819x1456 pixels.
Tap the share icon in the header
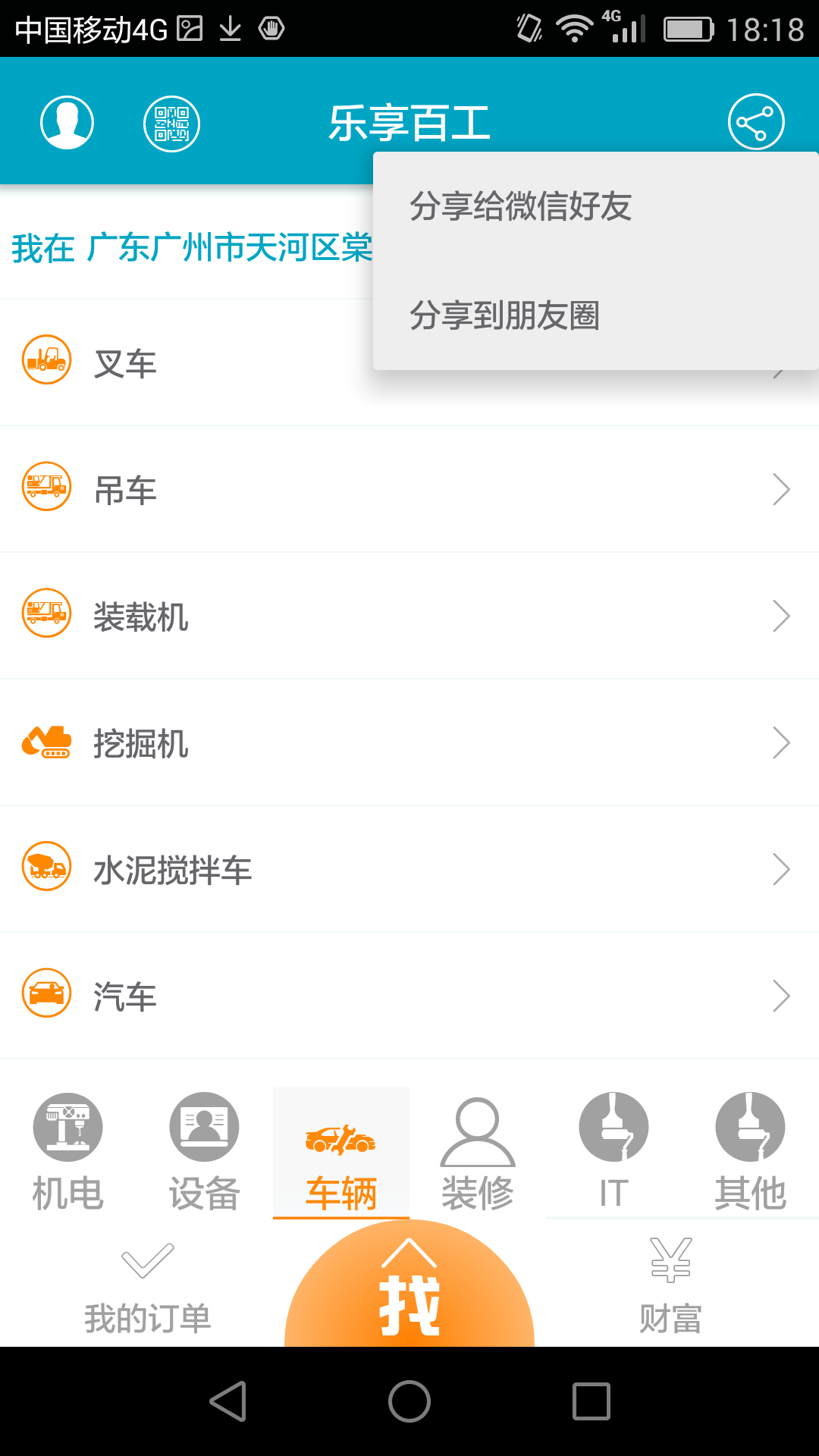(755, 123)
